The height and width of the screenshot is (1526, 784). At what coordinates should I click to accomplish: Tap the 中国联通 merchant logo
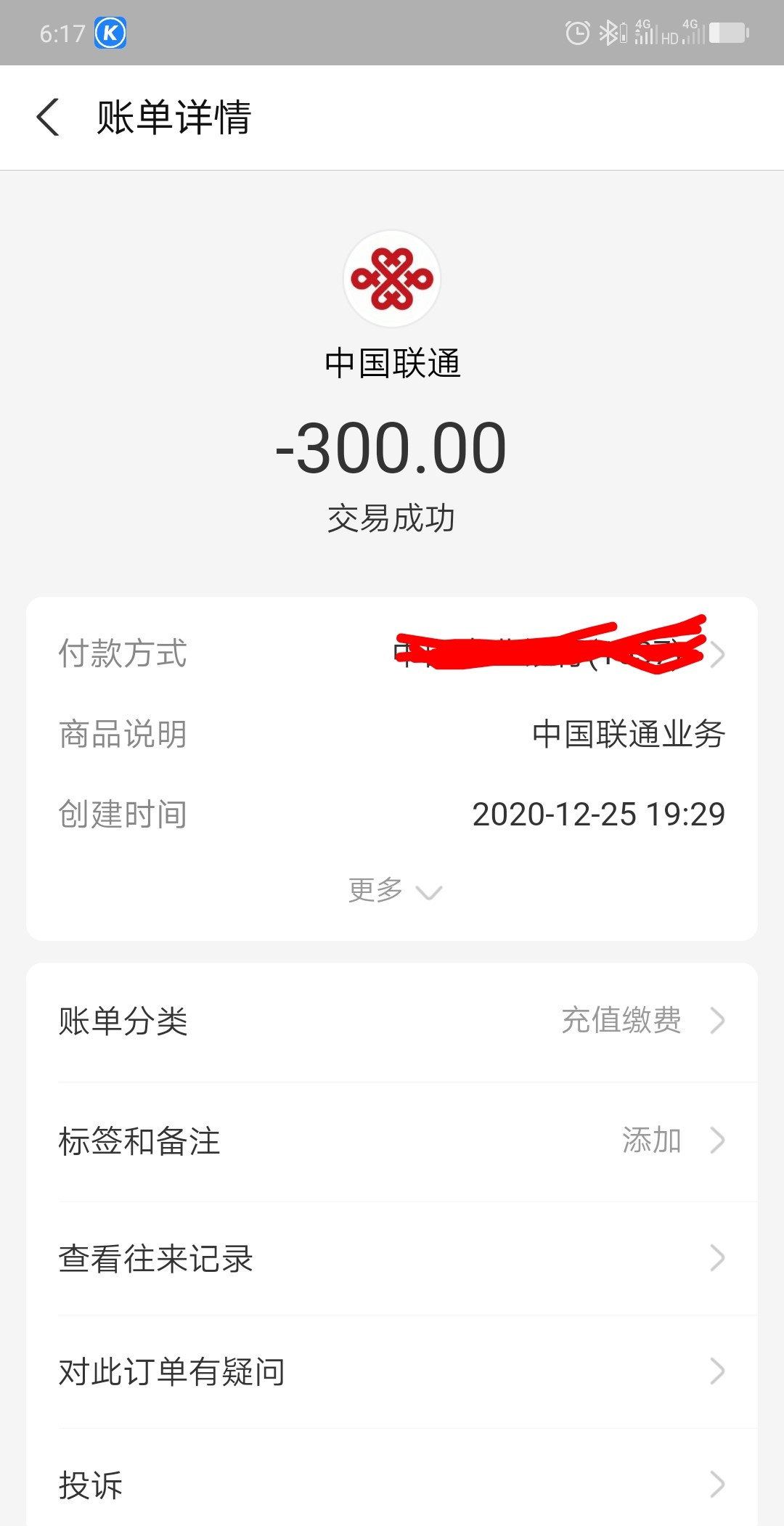coord(392,279)
